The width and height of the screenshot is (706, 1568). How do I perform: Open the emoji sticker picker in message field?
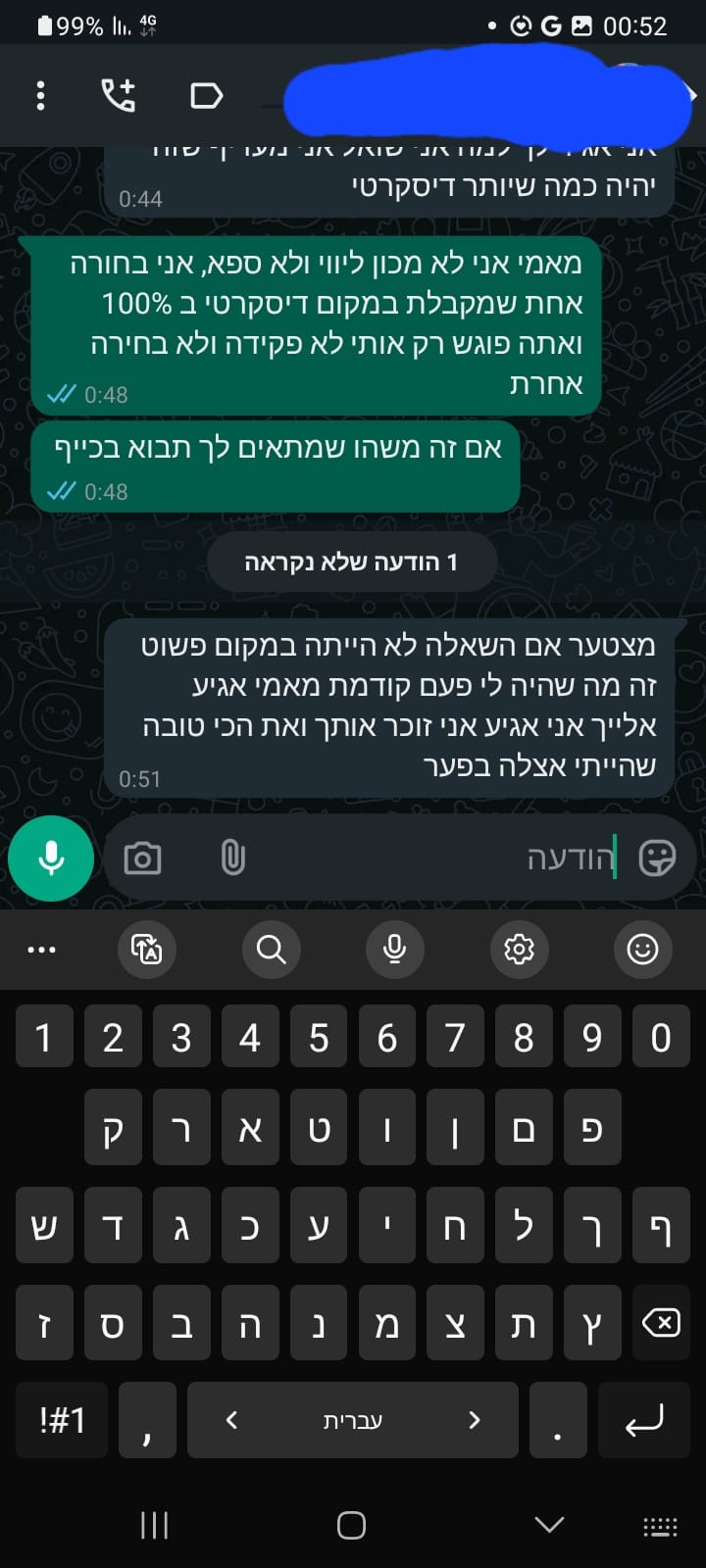pyautogui.click(x=657, y=858)
